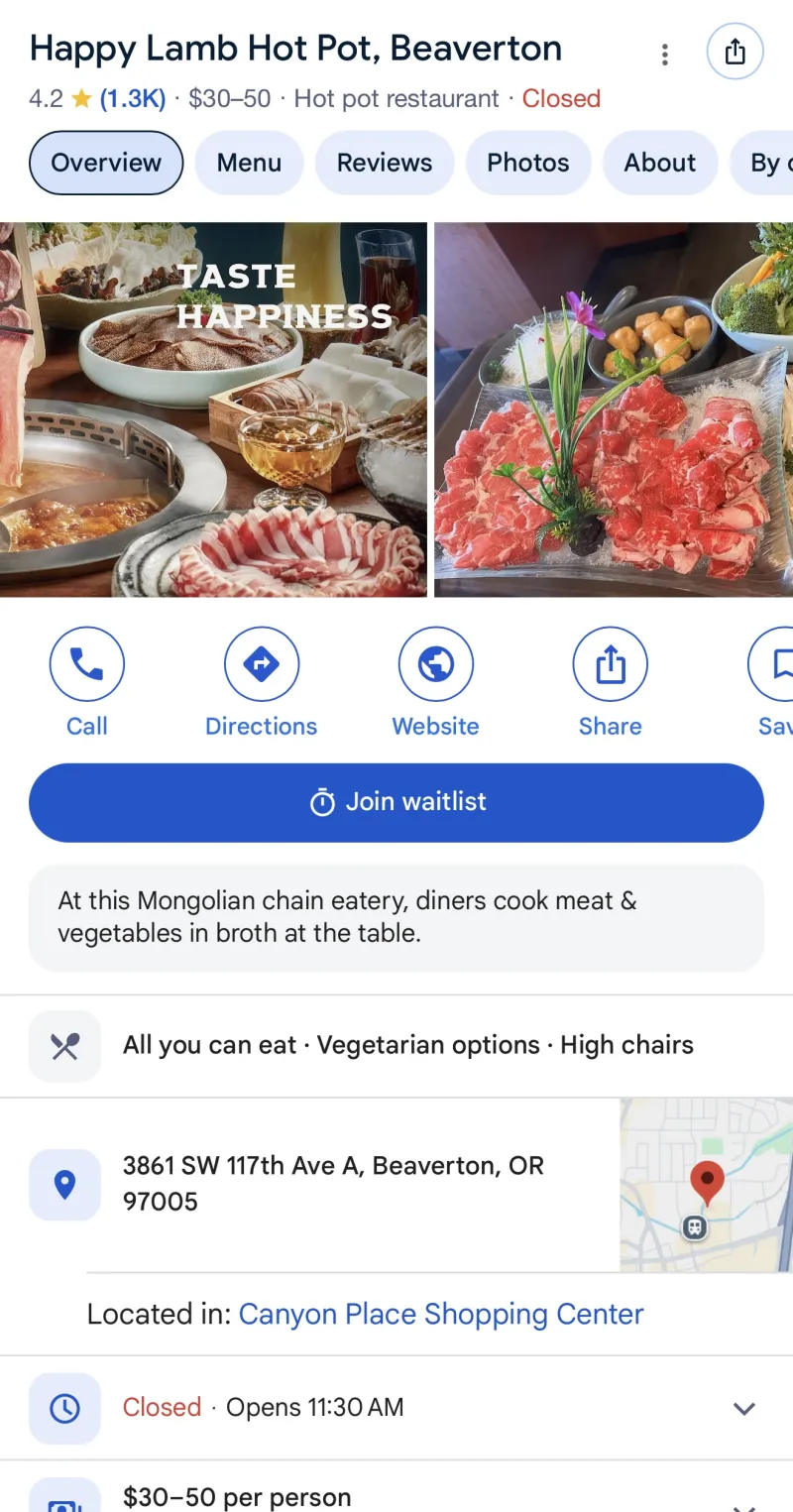
Task: View the sliced red meat platter photo
Action: 614,408
